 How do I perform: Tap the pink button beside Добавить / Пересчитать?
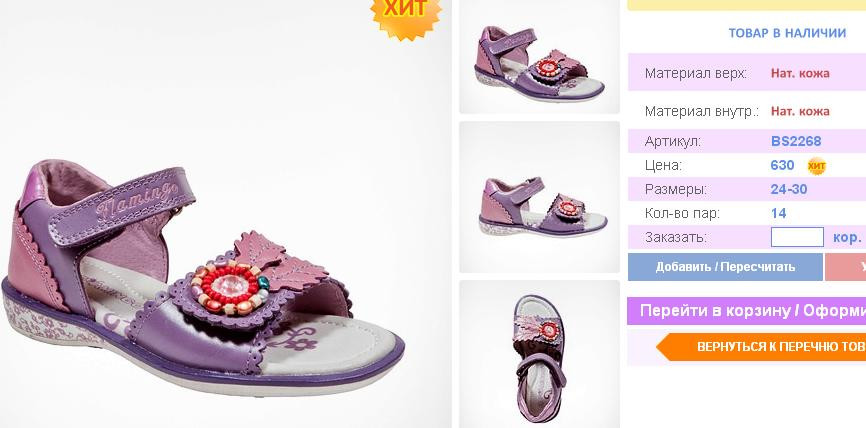[x=847, y=267]
